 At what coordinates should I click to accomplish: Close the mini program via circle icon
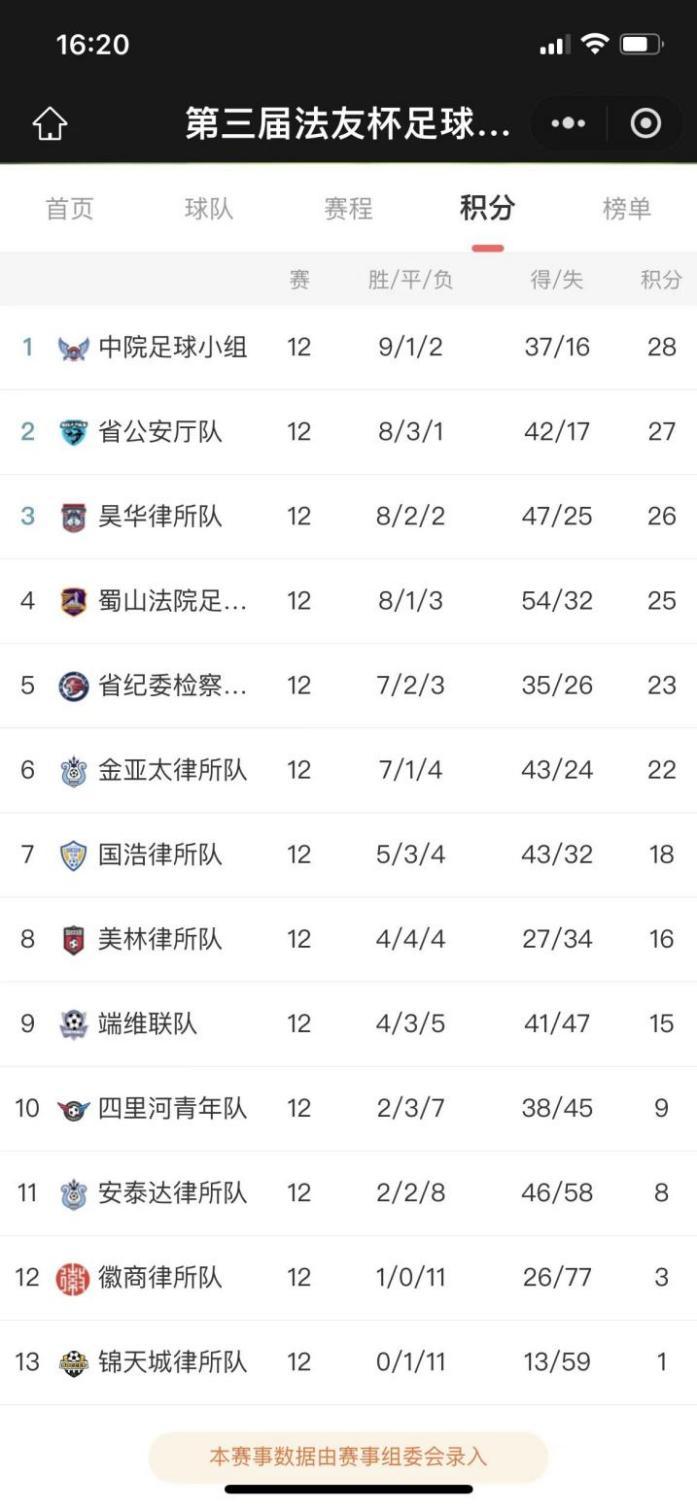(x=646, y=124)
